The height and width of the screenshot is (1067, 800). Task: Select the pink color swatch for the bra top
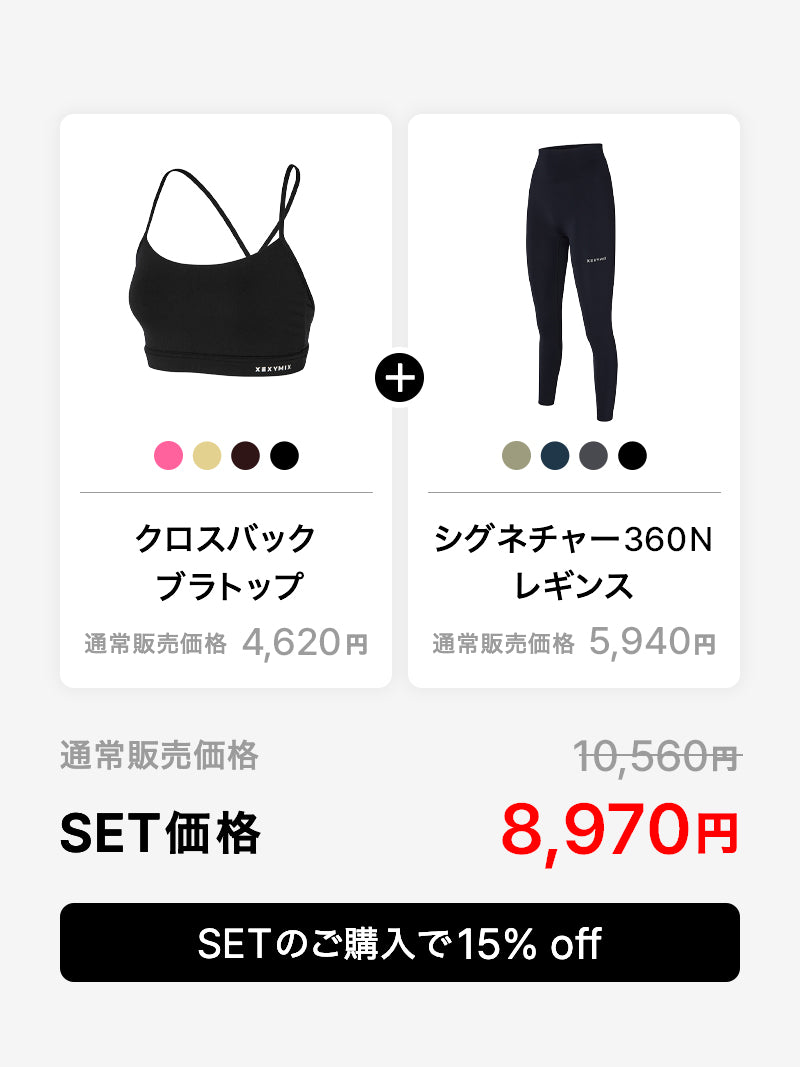167,456
